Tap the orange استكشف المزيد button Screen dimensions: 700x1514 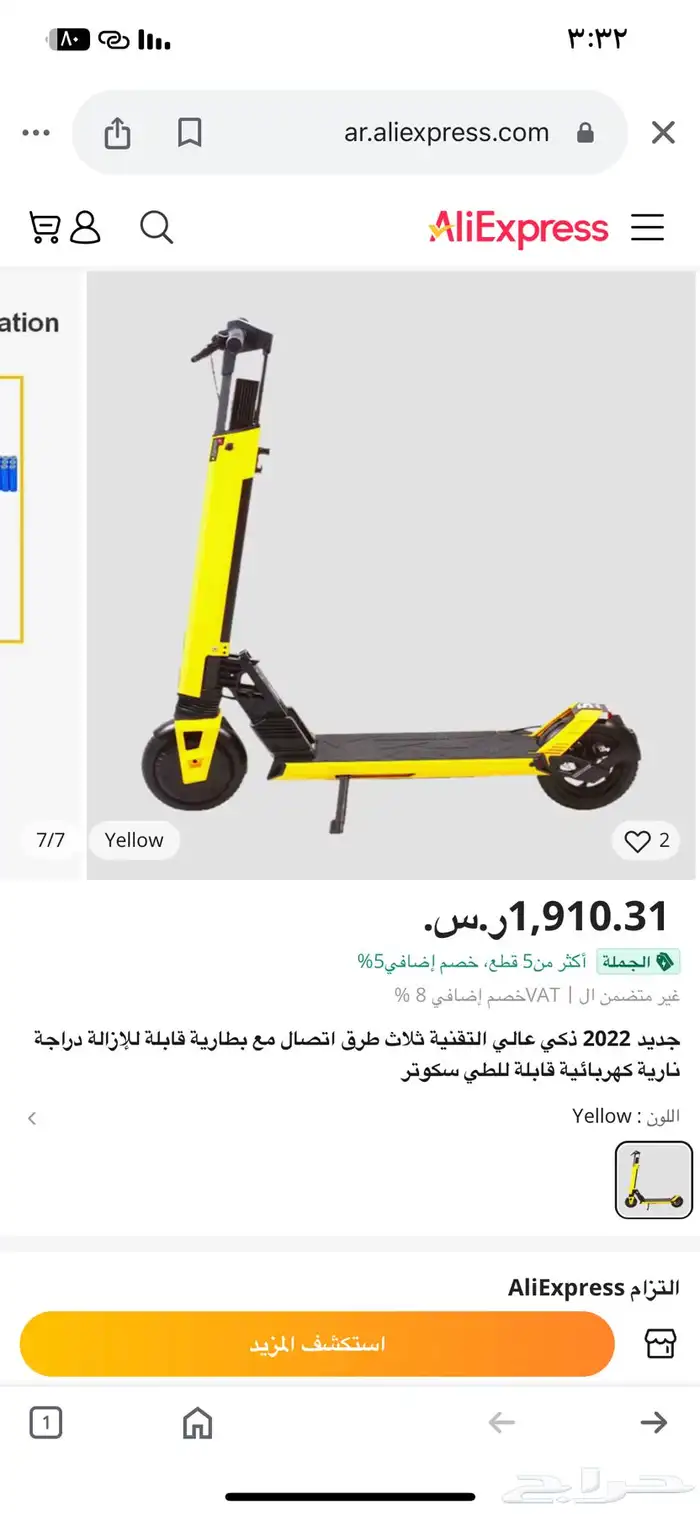pyautogui.click(x=317, y=1344)
